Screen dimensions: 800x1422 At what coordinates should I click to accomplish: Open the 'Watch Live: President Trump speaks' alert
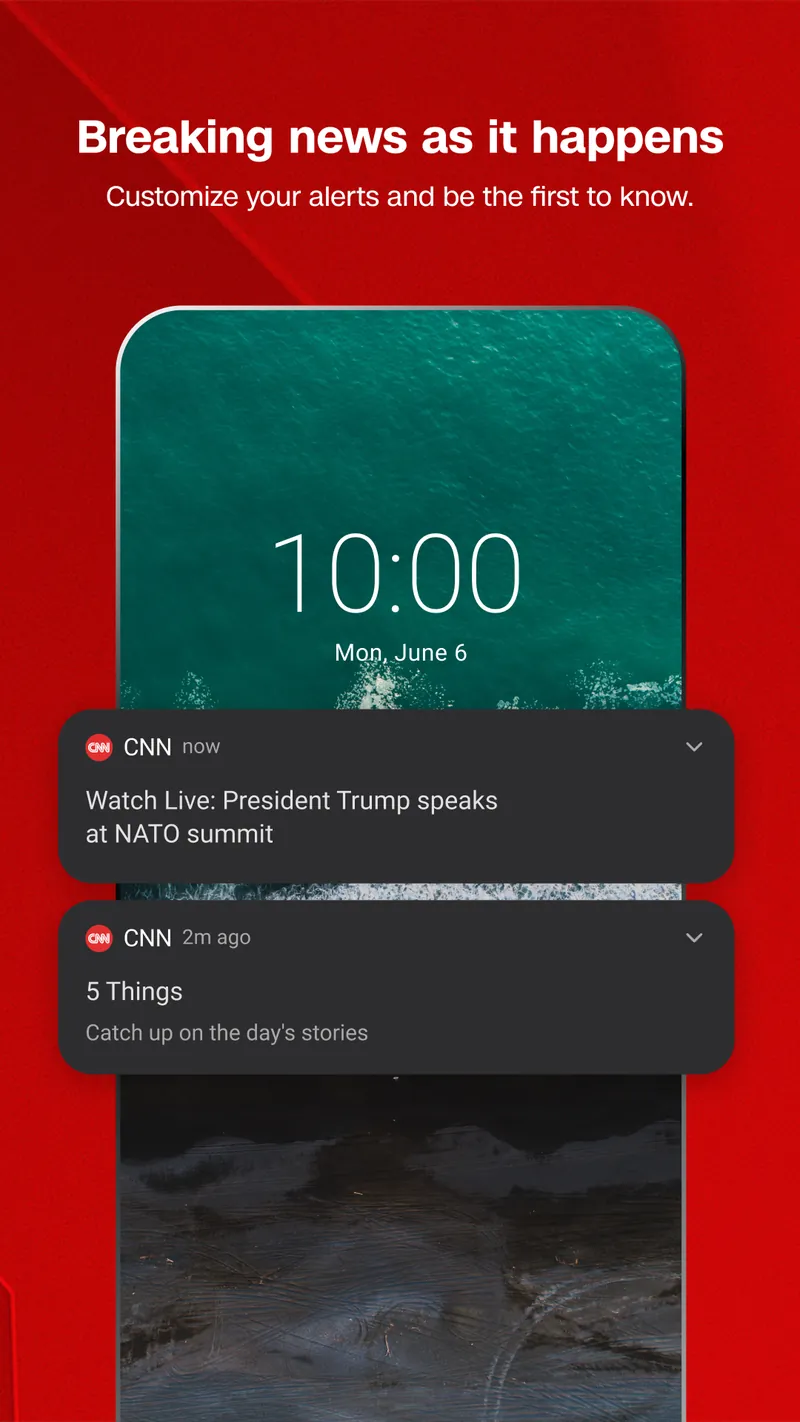point(290,816)
